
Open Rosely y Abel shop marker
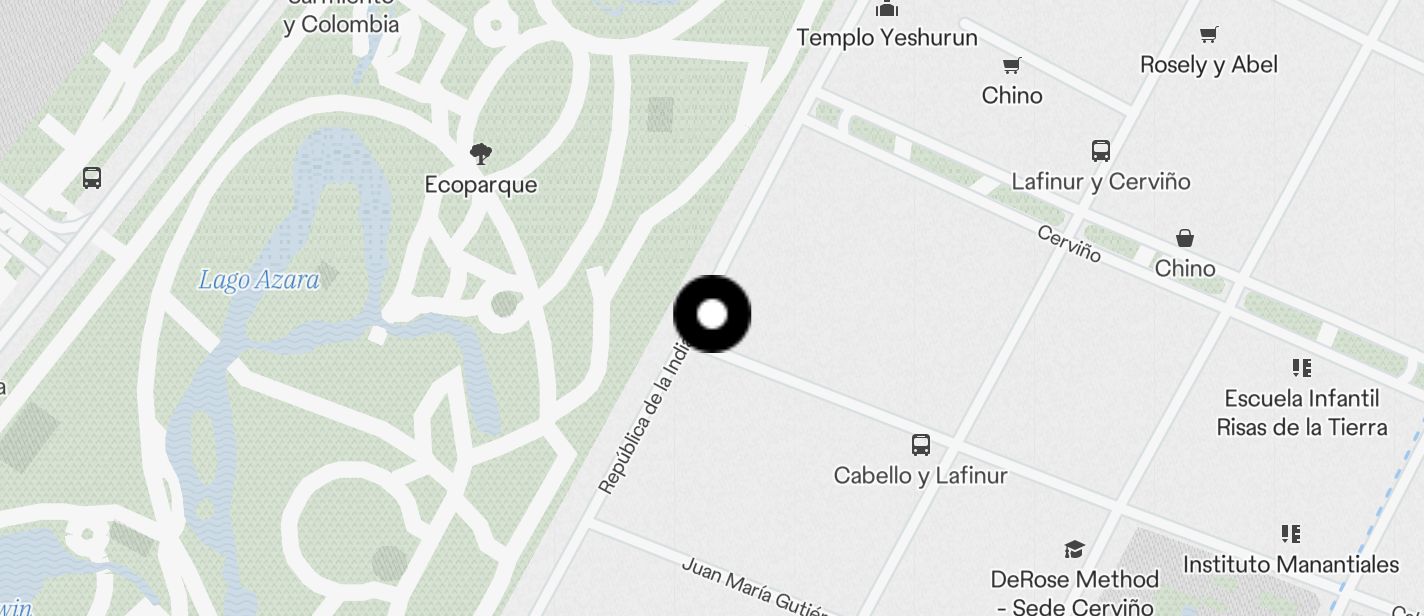pos(1208,36)
